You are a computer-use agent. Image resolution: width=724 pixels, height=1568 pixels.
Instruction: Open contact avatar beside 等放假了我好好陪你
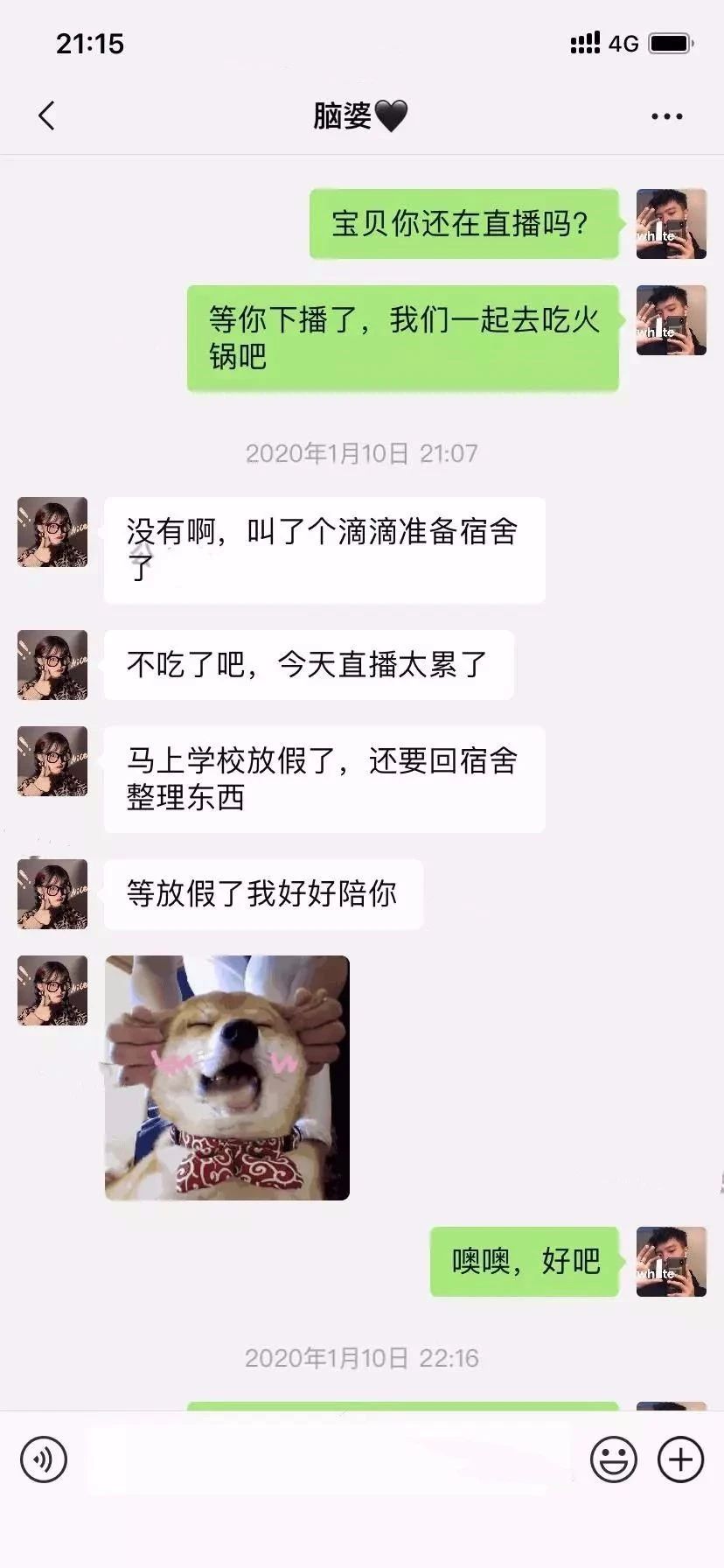[x=52, y=893]
